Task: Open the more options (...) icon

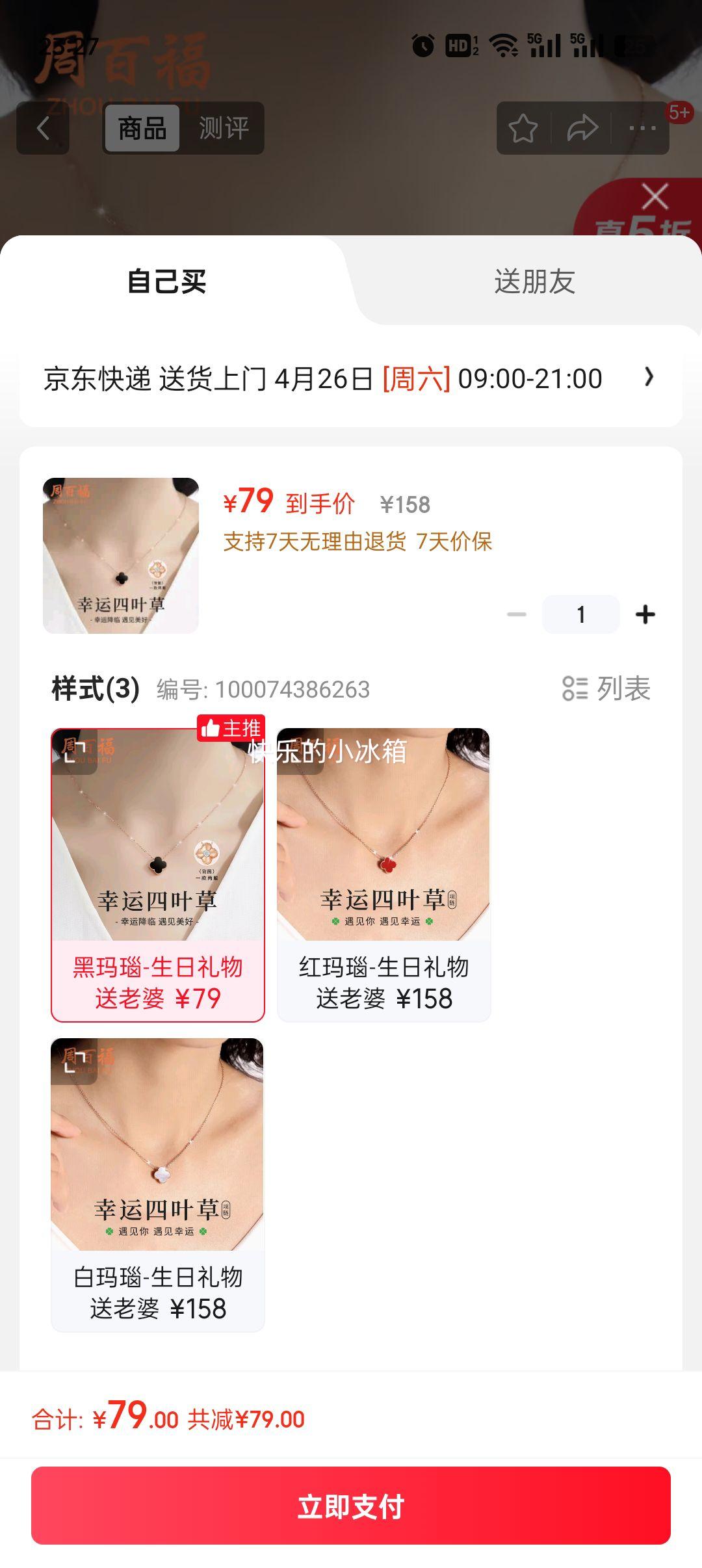Action: (x=641, y=128)
